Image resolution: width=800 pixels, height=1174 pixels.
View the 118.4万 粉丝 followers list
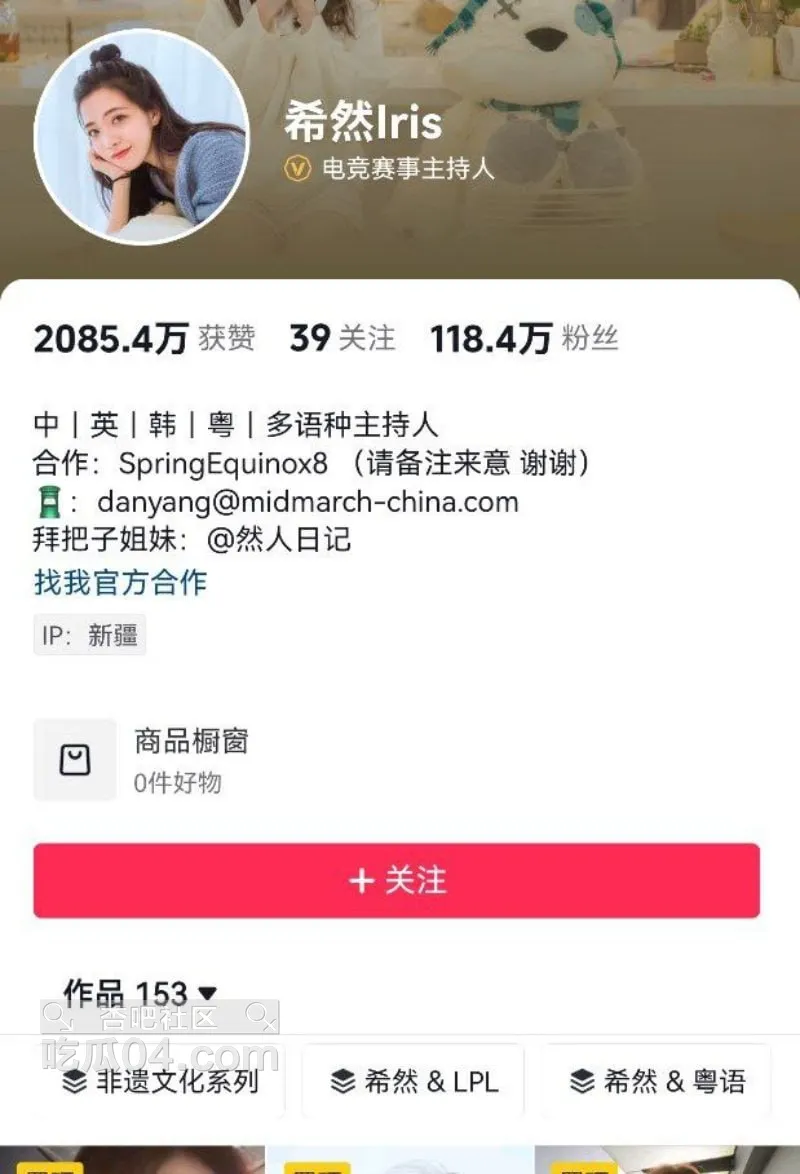[x=524, y=339]
